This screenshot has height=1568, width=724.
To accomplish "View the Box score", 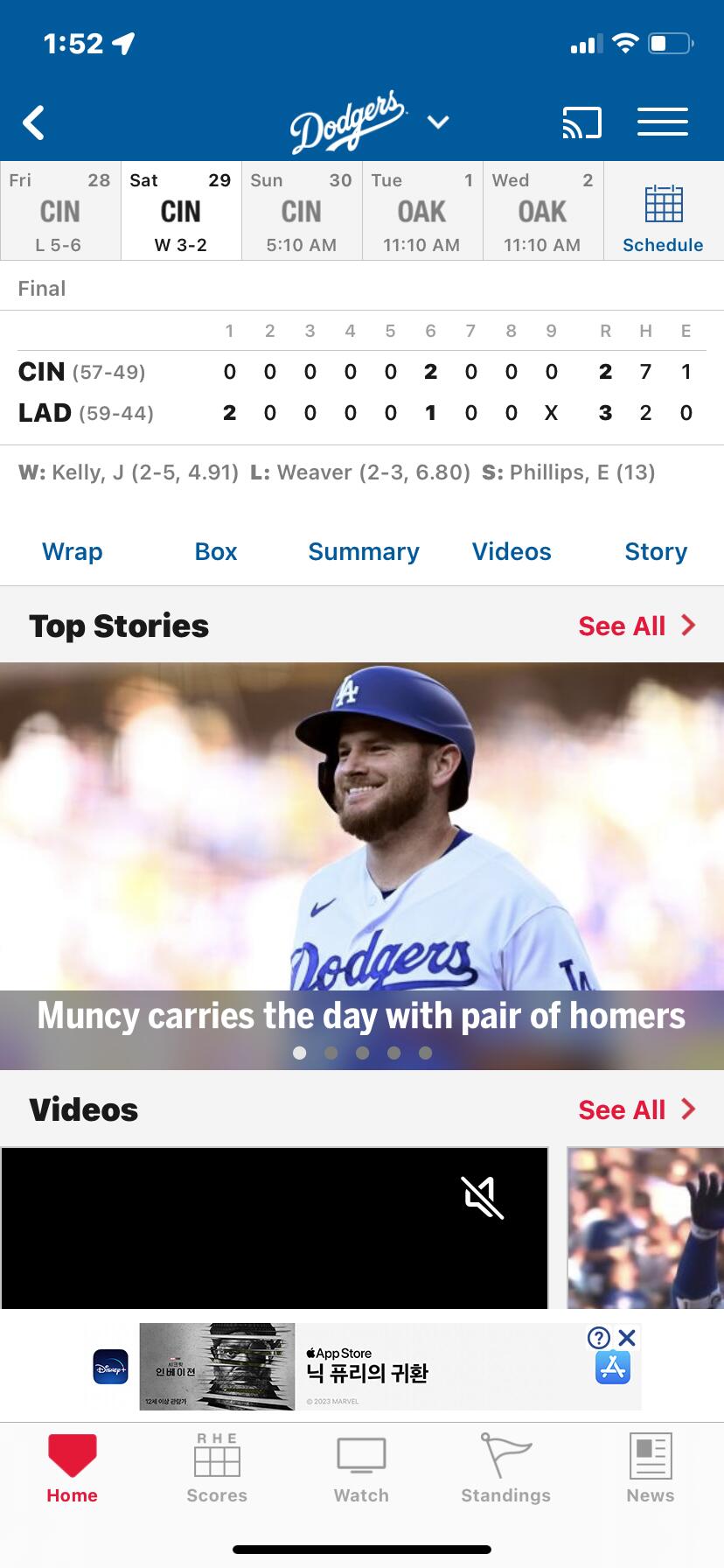I will click(x=216, y=551).
